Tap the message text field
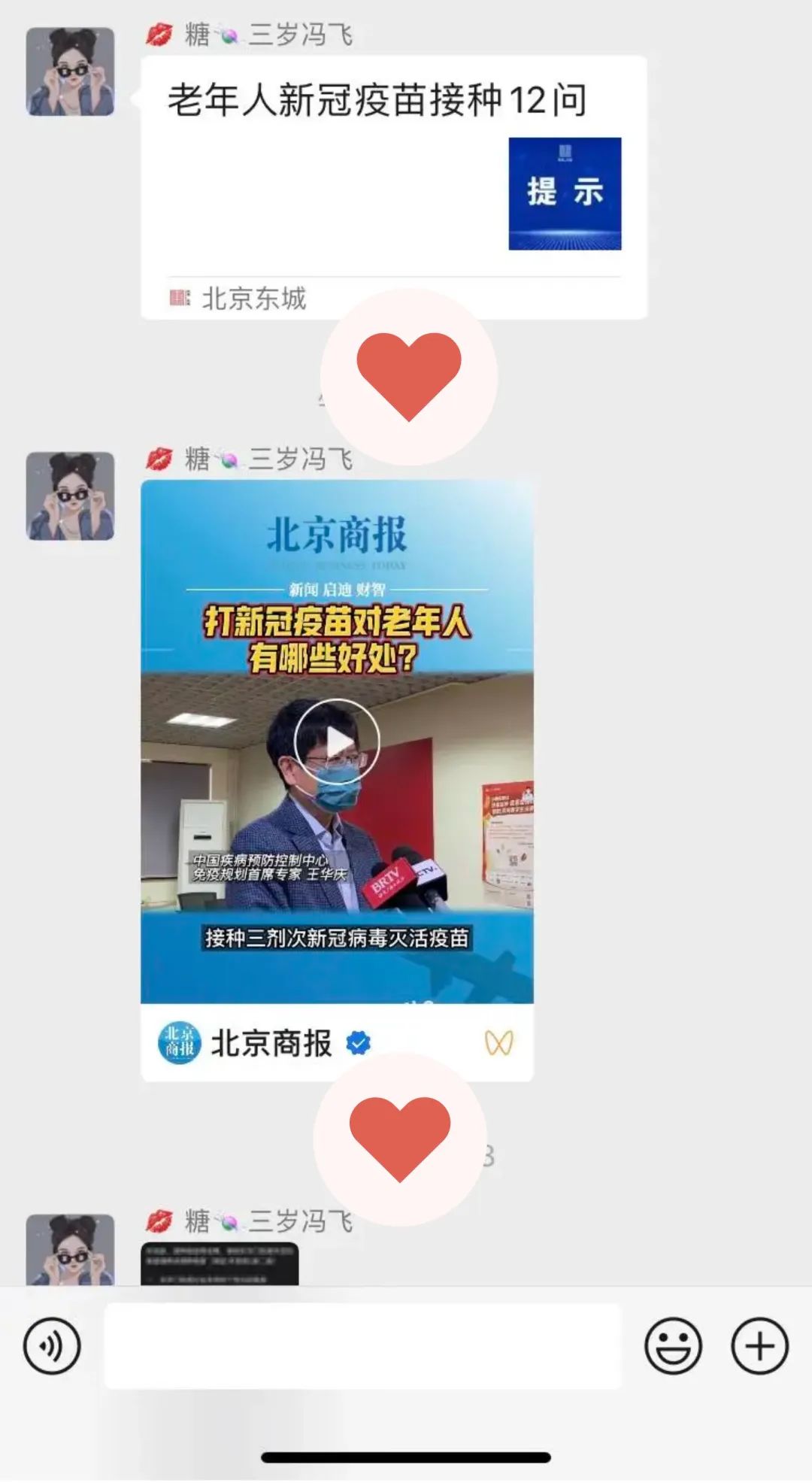The image size is (812, 1483). 362,1346
